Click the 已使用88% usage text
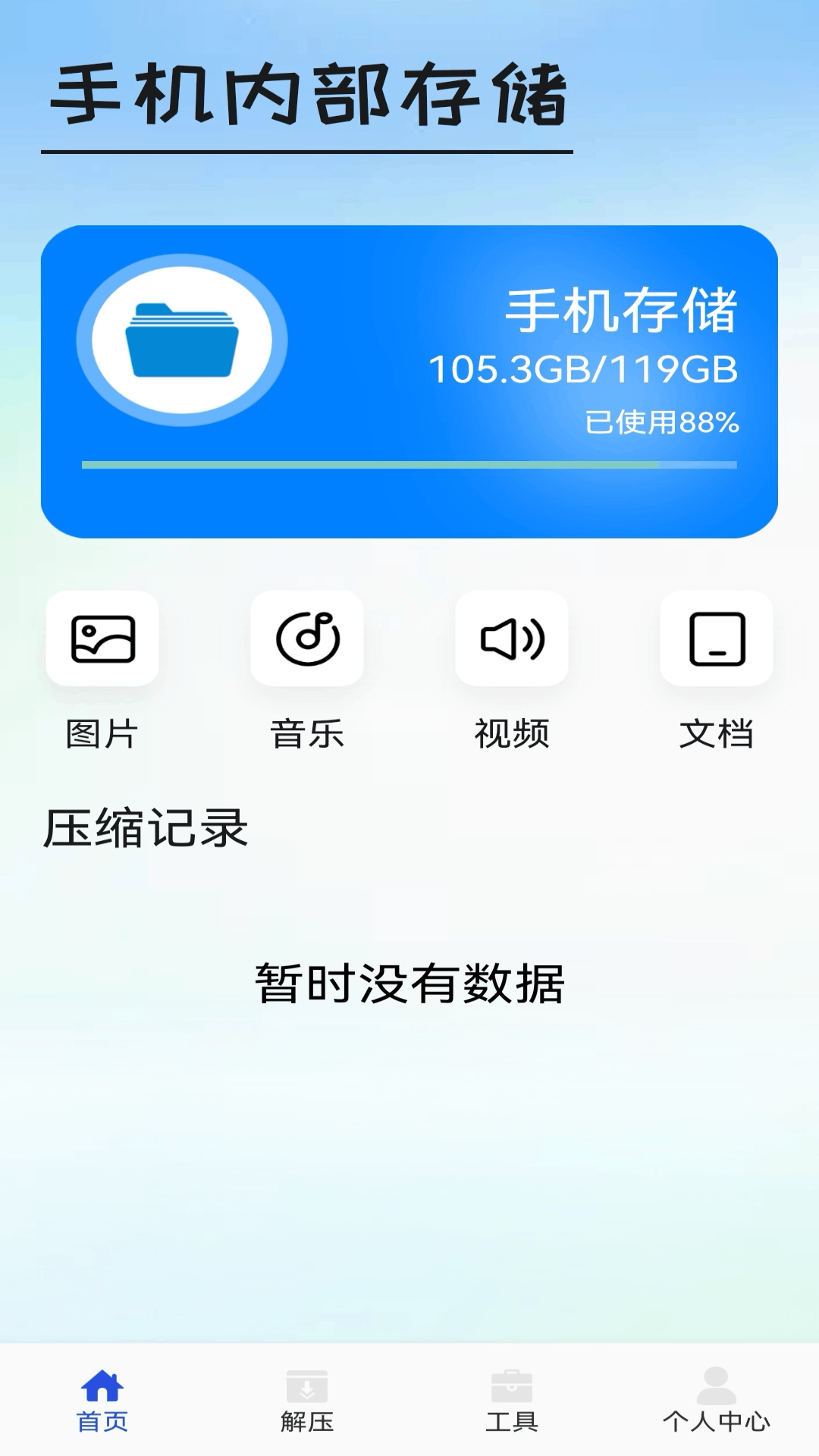 pyautogui.click(x=663, y=422)
